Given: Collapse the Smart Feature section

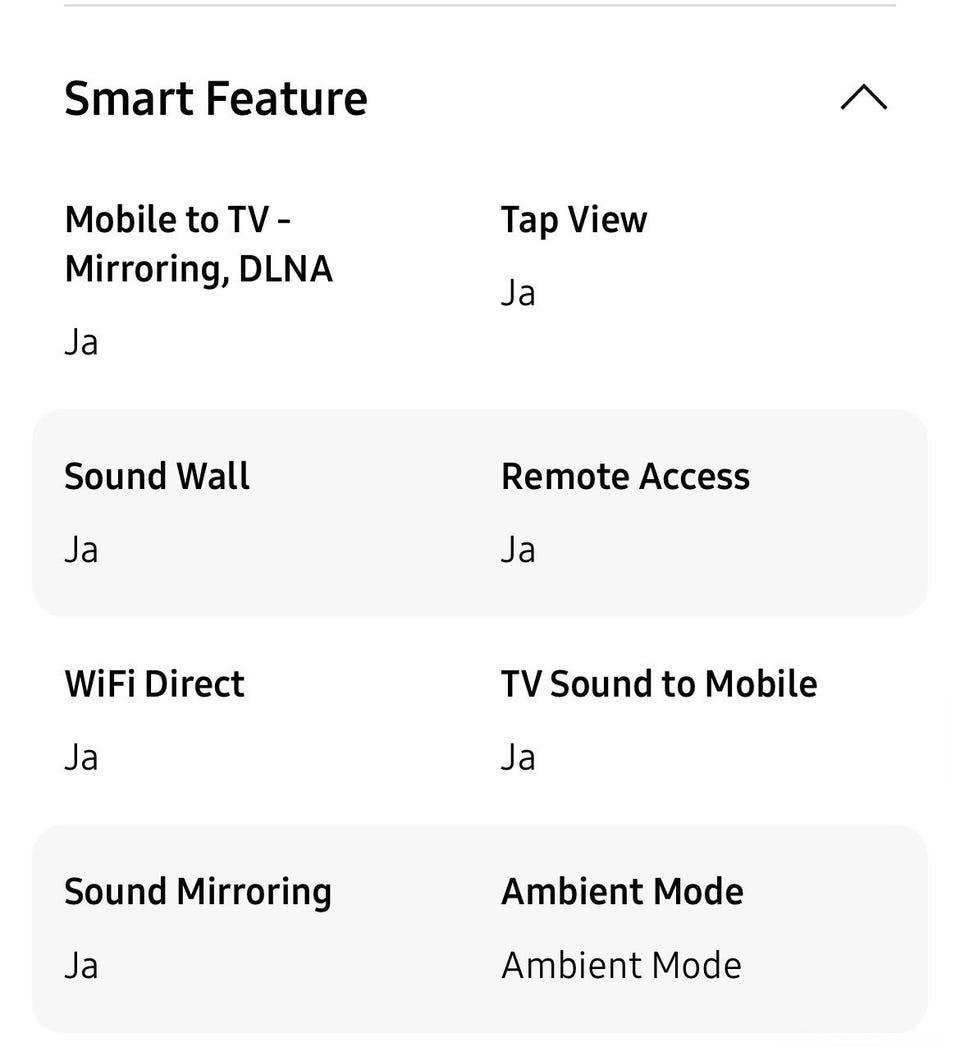Looking at the screenshot, I should (x=864, y=98).
